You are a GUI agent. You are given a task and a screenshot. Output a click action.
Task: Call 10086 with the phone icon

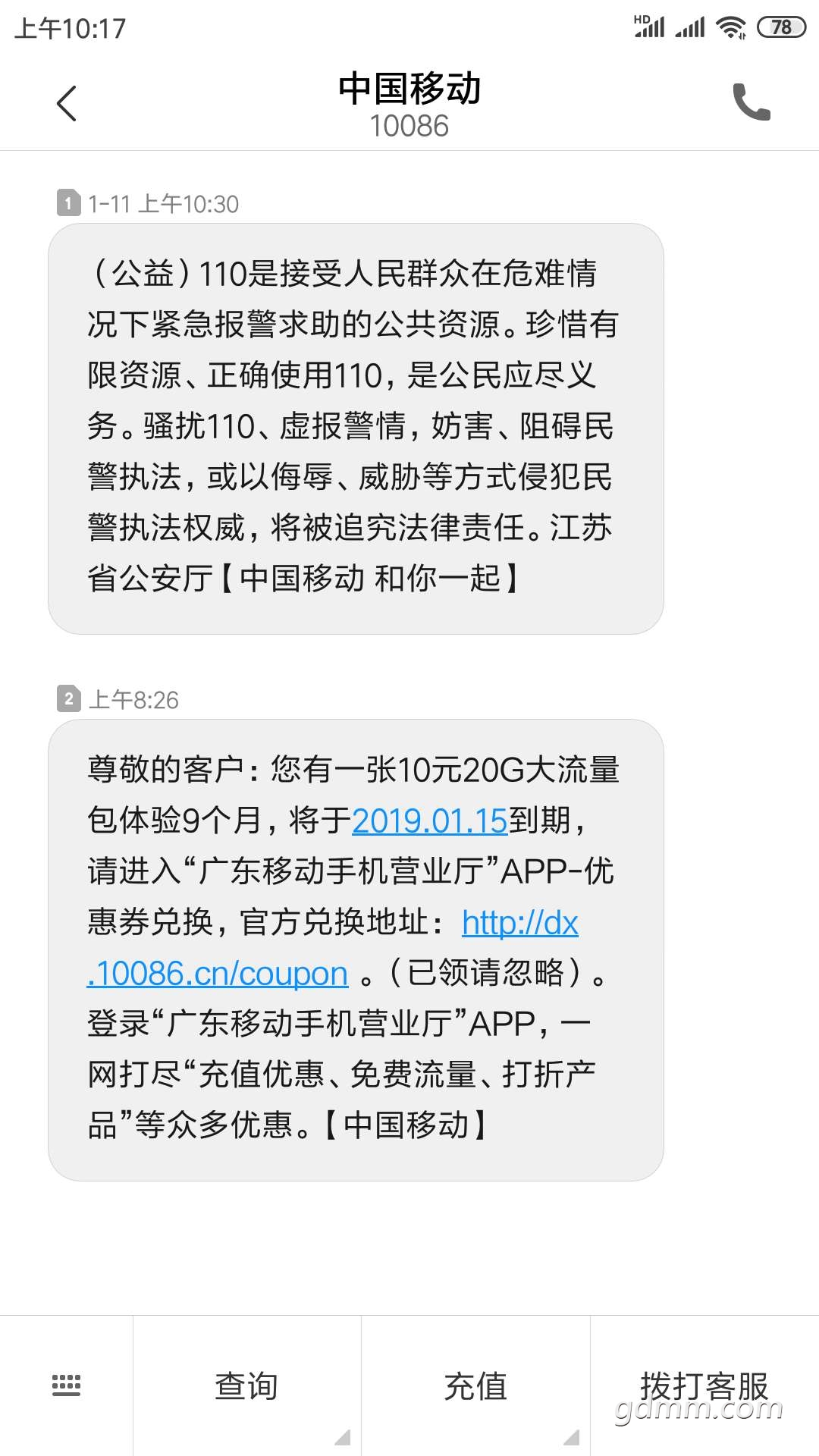pos(751,102)
